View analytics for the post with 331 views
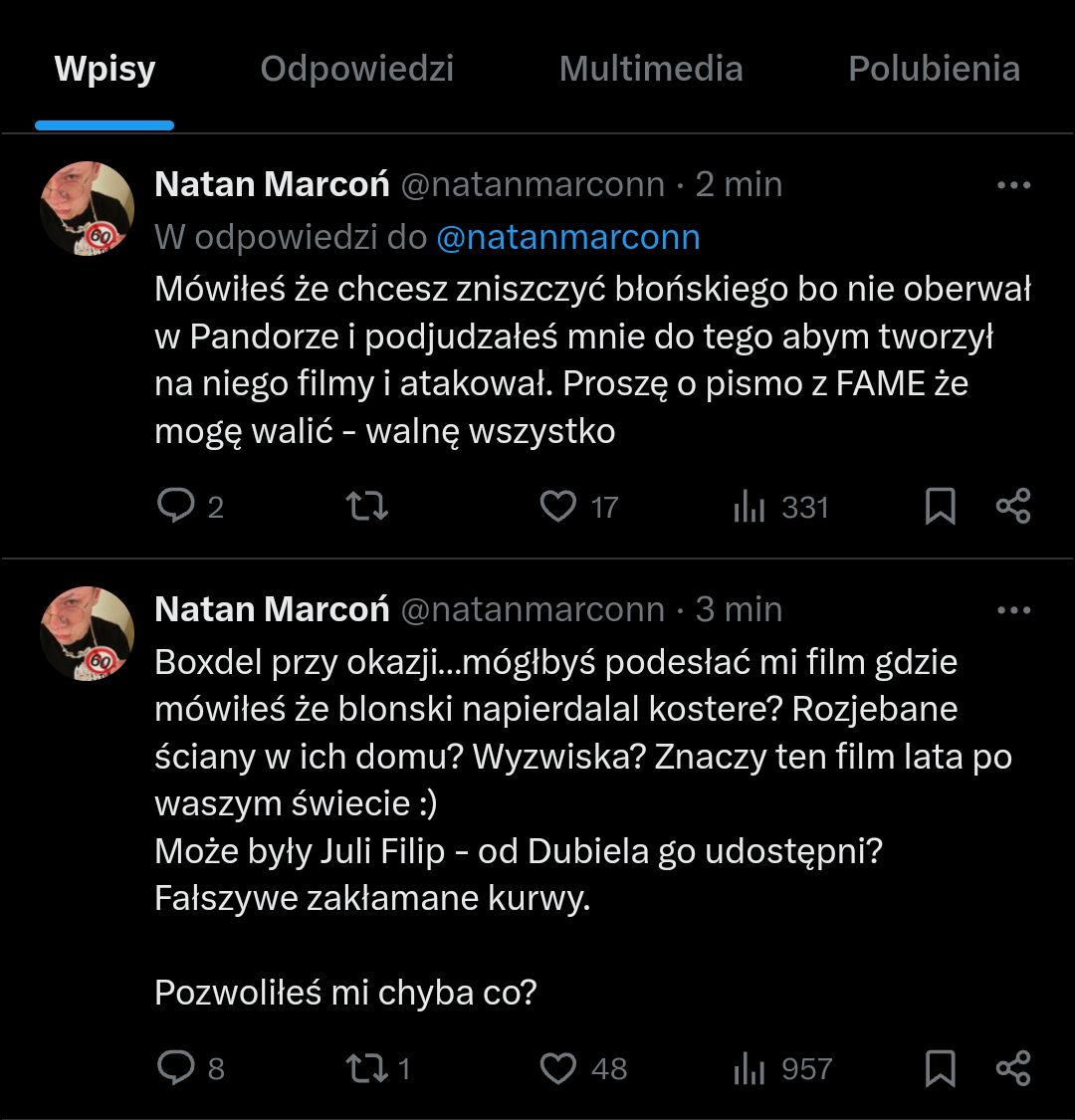 (x=749, y=508)
